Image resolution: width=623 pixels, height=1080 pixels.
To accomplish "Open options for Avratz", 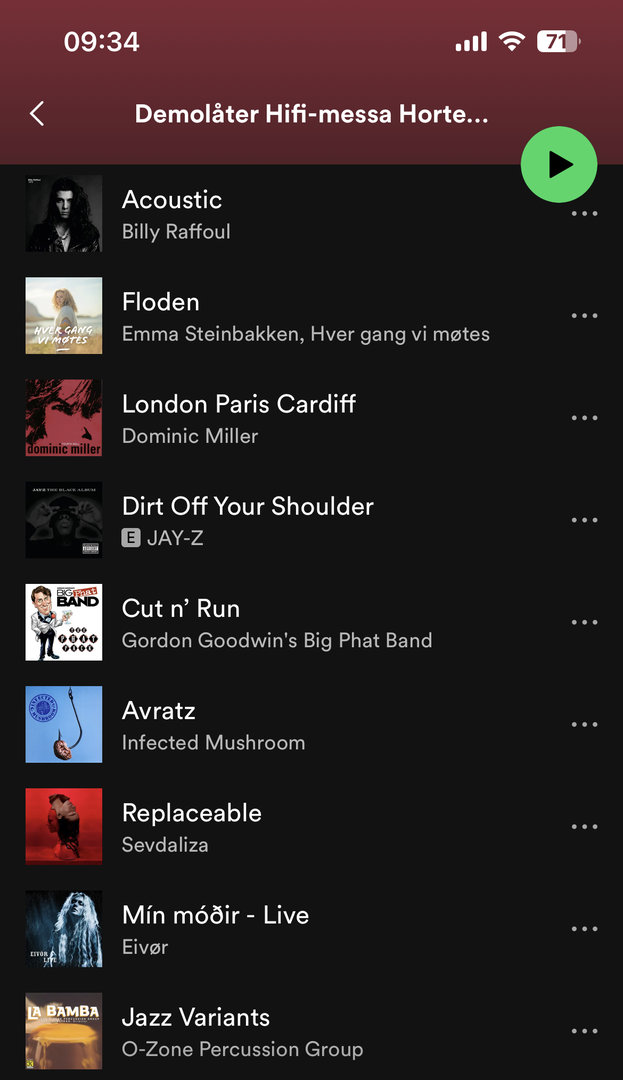I will point(584,724).
